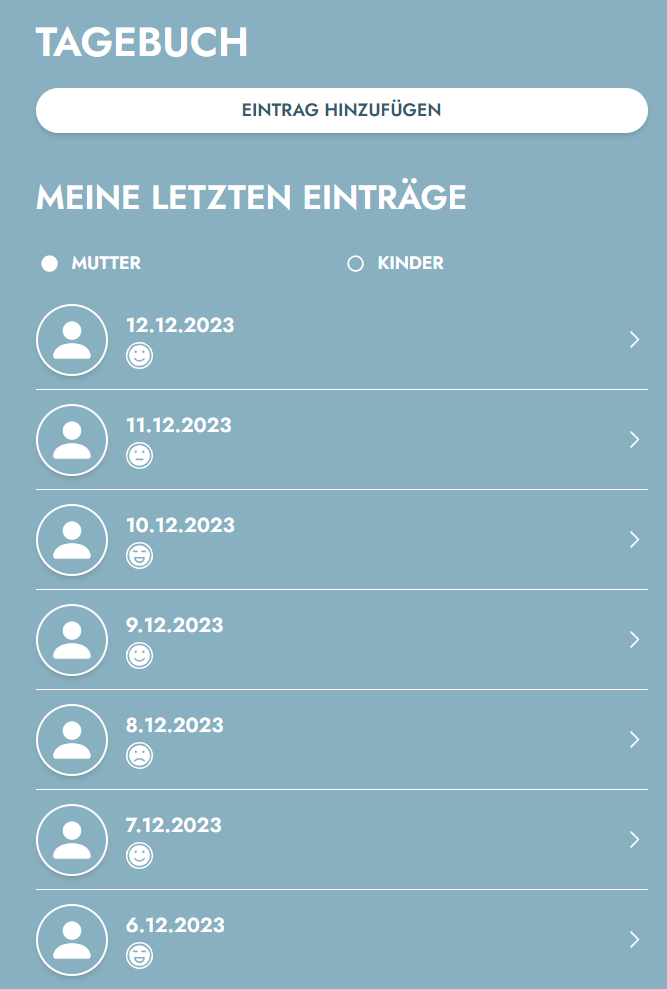
Task: View the entry dated 6.12.2023
Action: (x=340, y=940)
